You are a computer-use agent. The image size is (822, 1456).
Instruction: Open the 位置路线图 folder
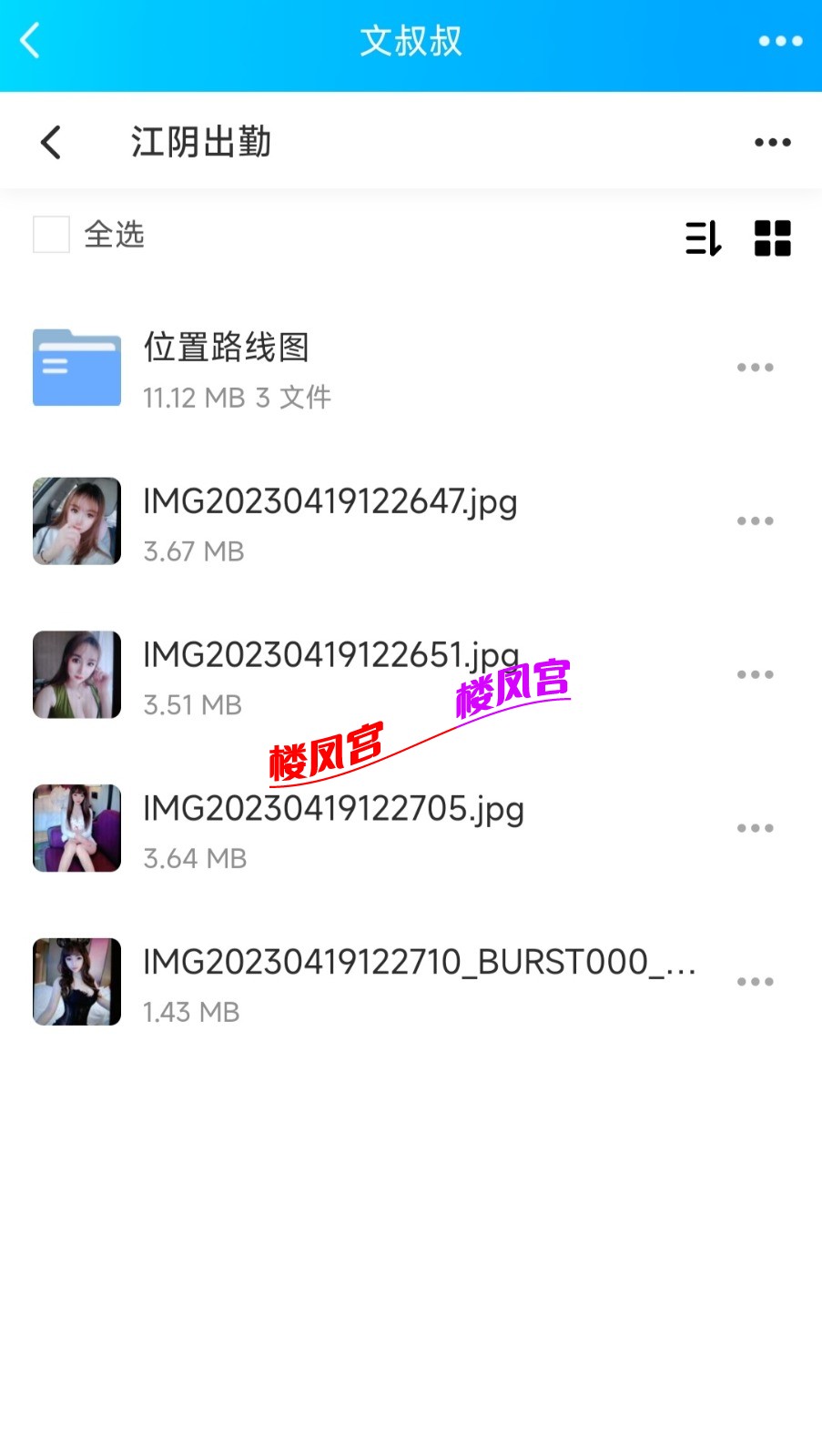(228, 349)
